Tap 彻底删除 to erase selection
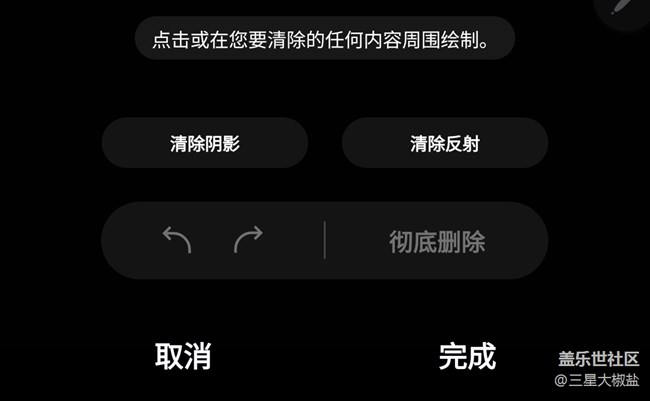This screenshot has width=650, height=401. [437, 241]
